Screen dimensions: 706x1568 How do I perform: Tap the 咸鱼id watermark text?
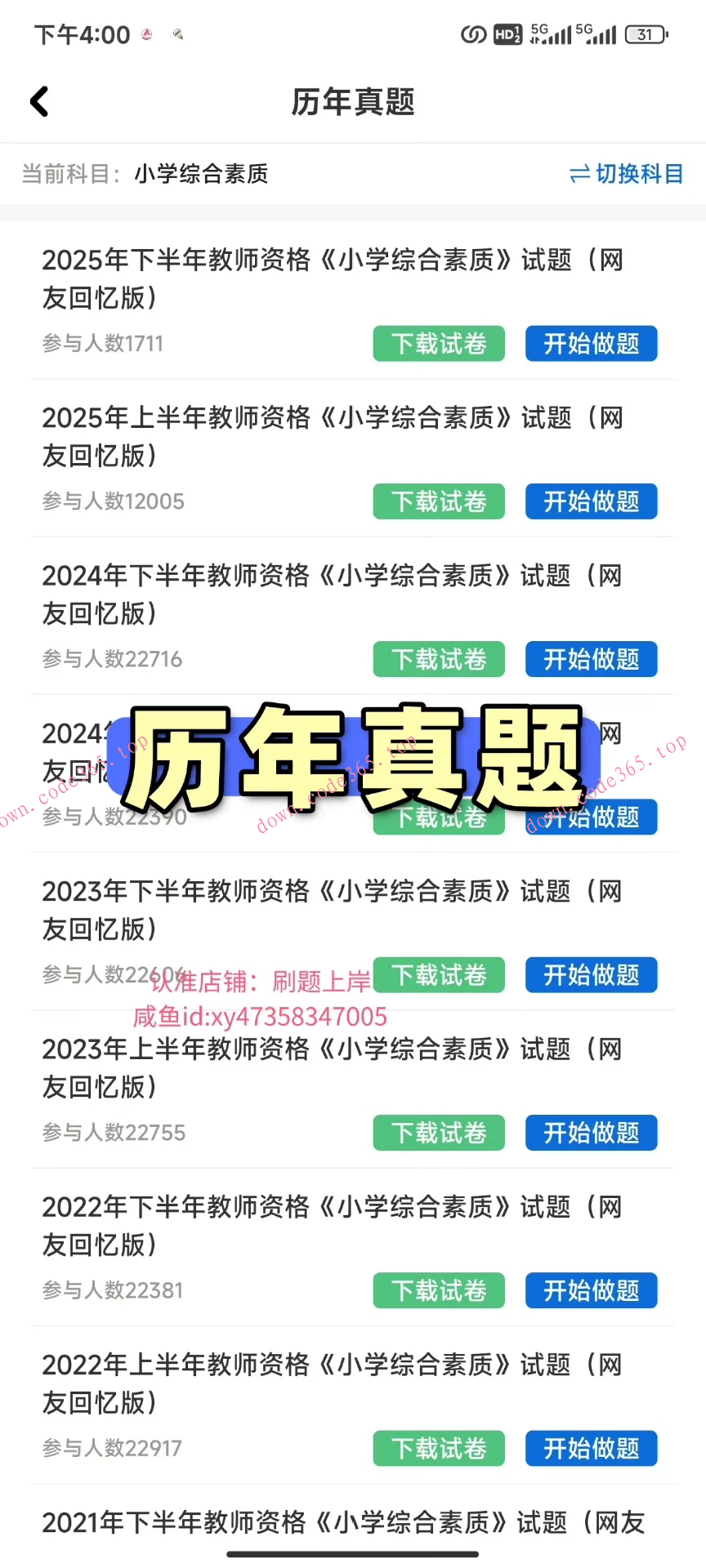260,1016
